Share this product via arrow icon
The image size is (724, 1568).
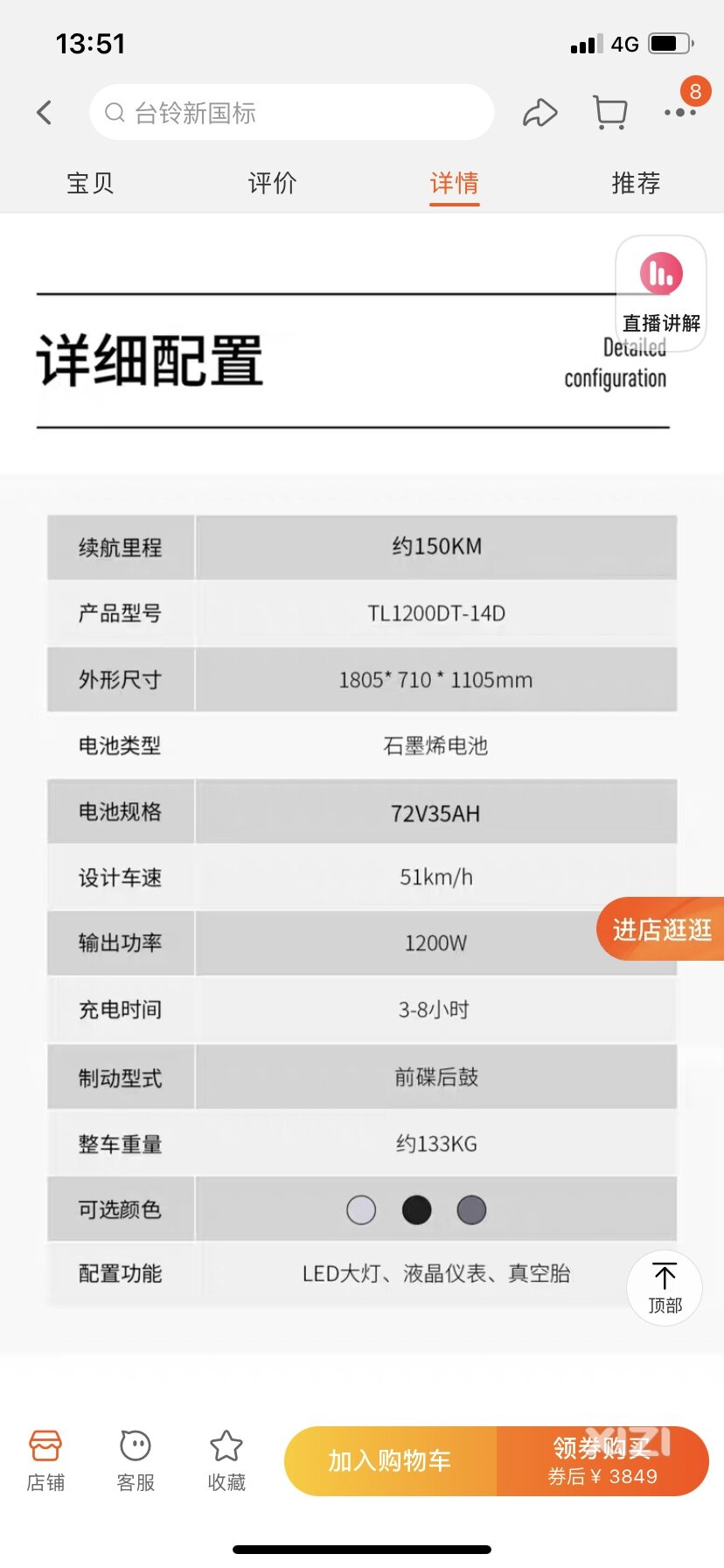click(540, 112)
